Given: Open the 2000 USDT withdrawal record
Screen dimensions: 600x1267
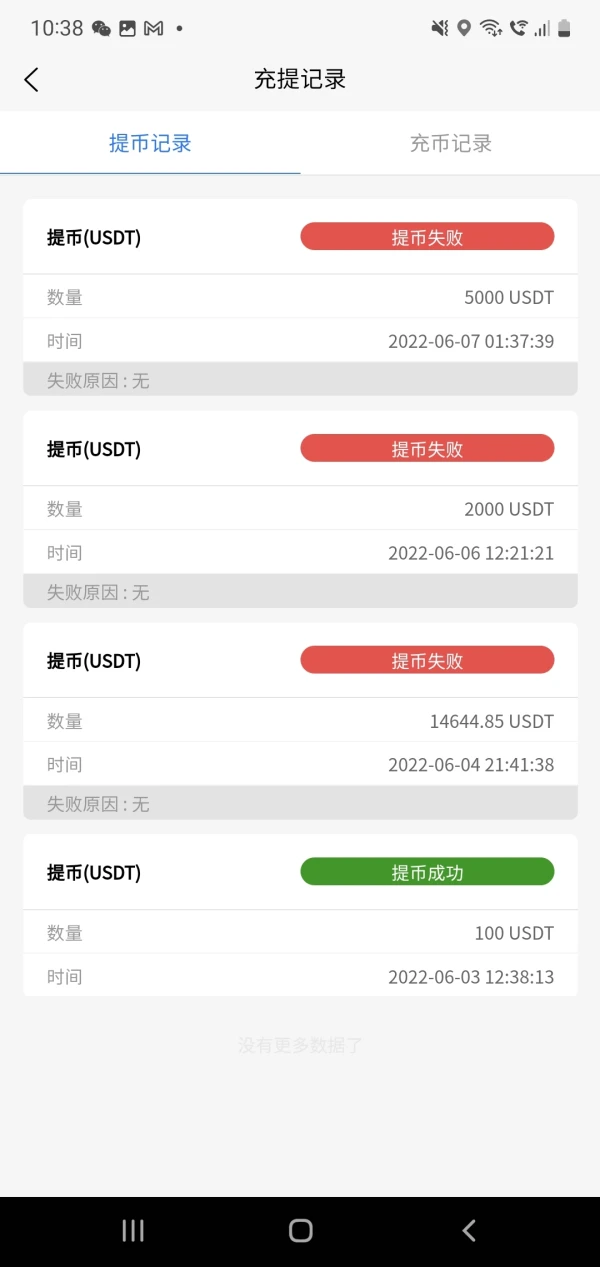Looking at the screenshot, I should tap(300, 509).
